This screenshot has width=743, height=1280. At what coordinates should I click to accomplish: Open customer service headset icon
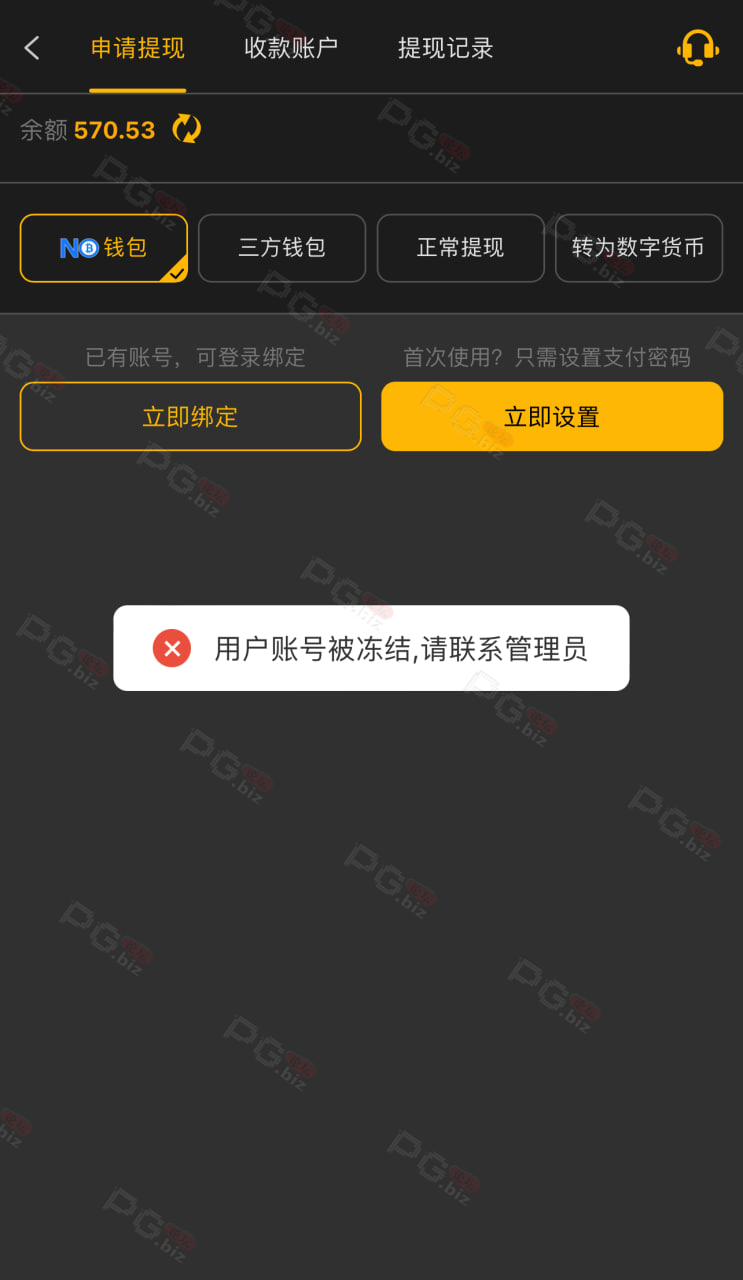pos(697,47)
